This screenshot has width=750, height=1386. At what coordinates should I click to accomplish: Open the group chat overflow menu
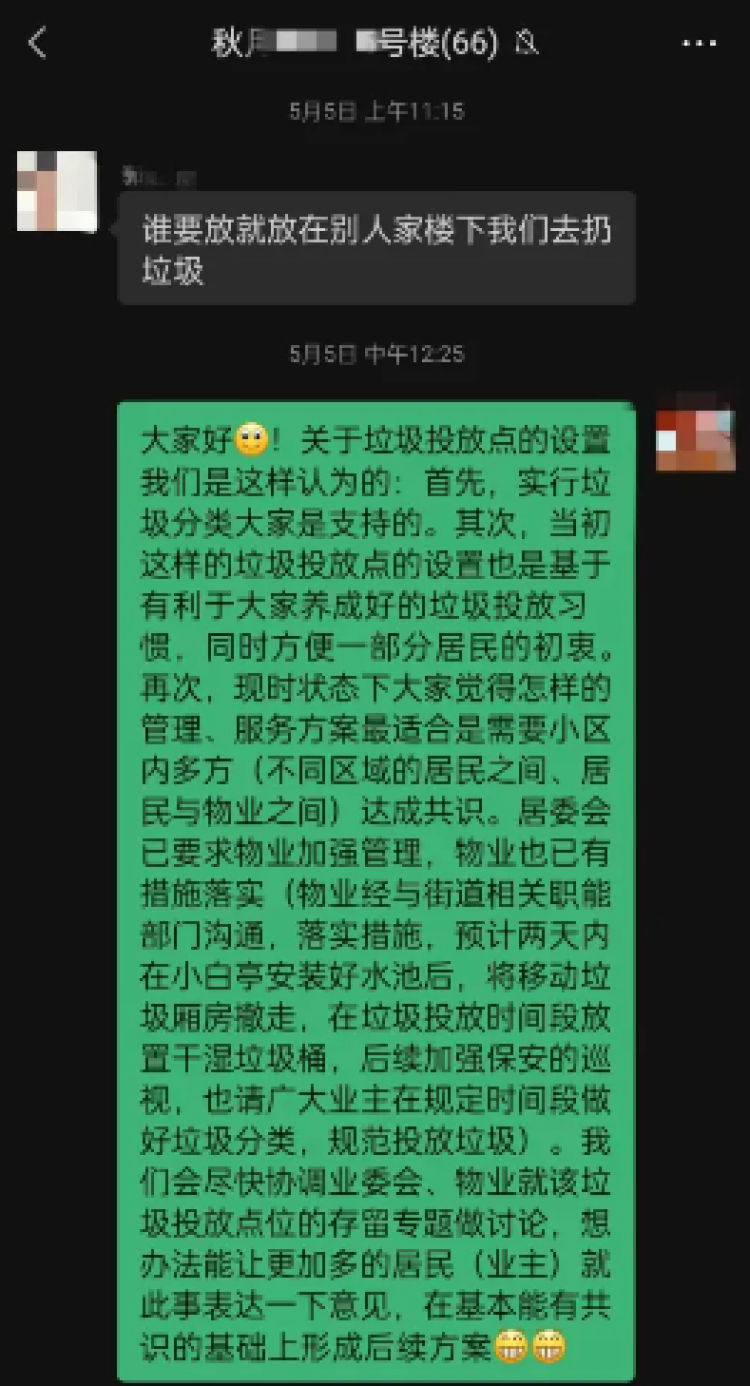click(698, 44)
